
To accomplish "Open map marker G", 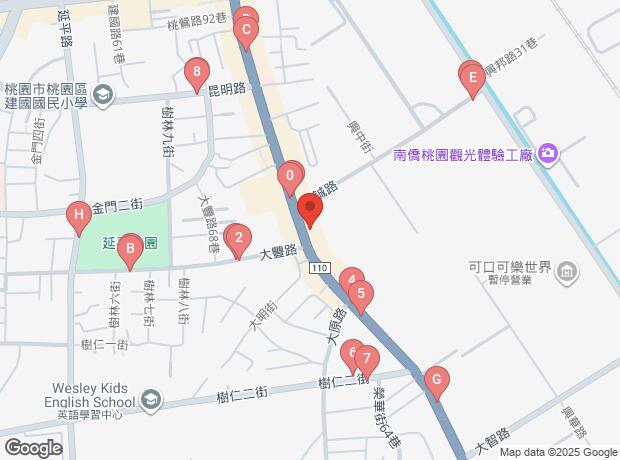I will click(435, 381).
